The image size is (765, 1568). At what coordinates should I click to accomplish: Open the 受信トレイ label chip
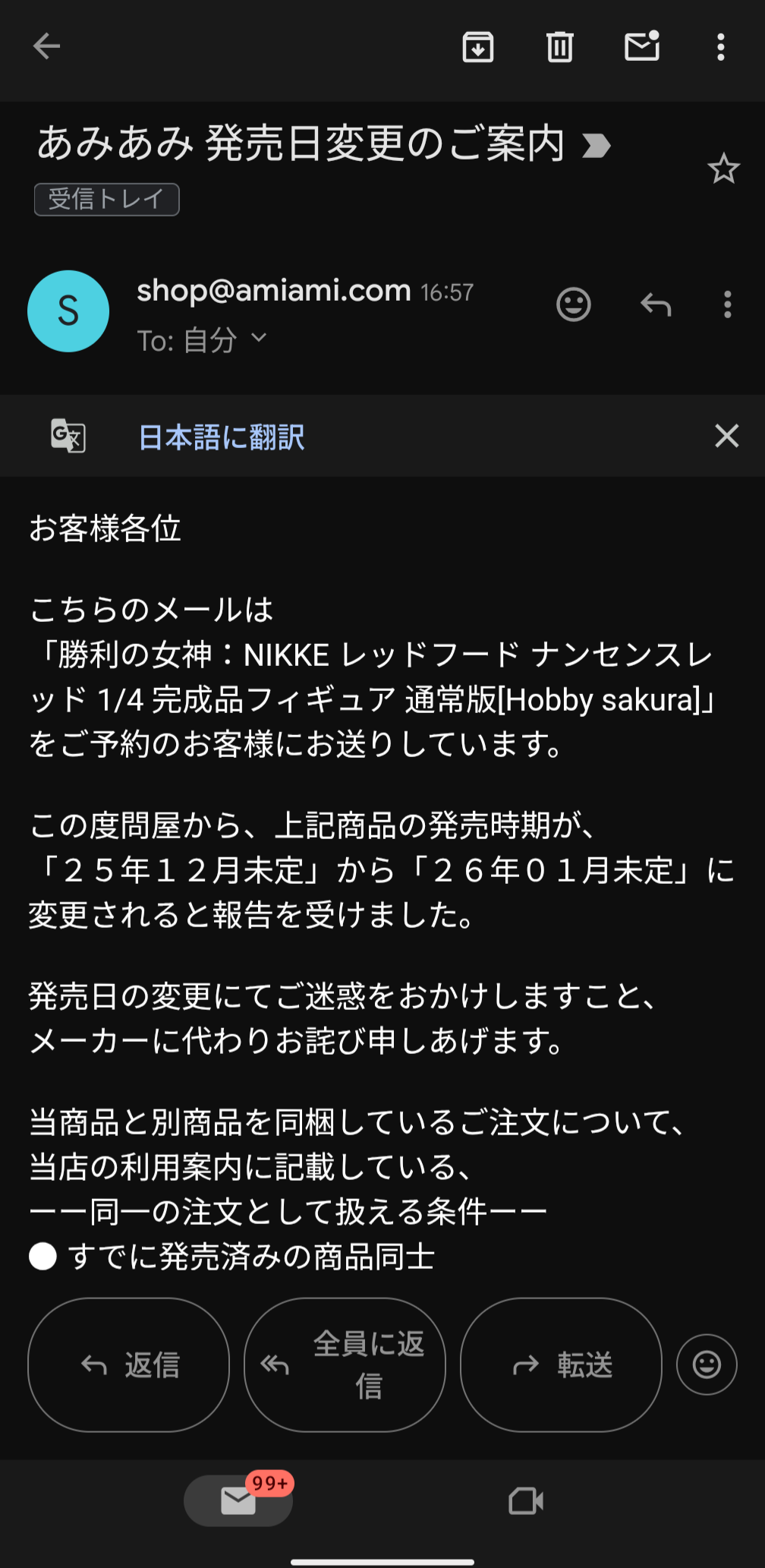point(107,200)
